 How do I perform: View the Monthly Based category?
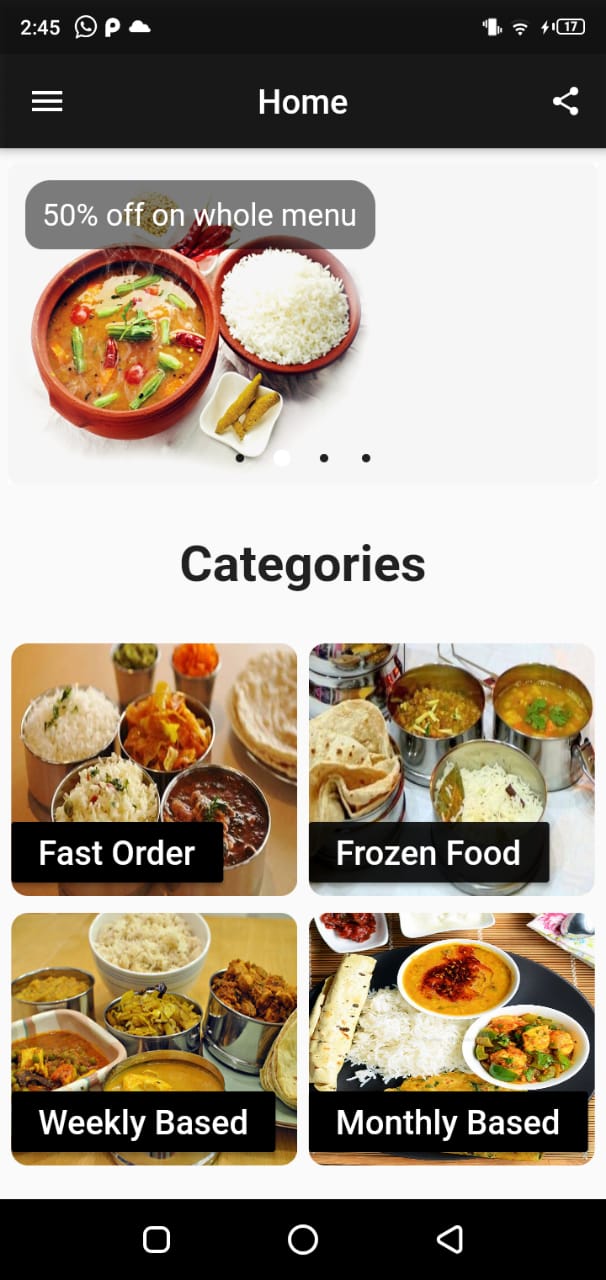pos(452,1039)
